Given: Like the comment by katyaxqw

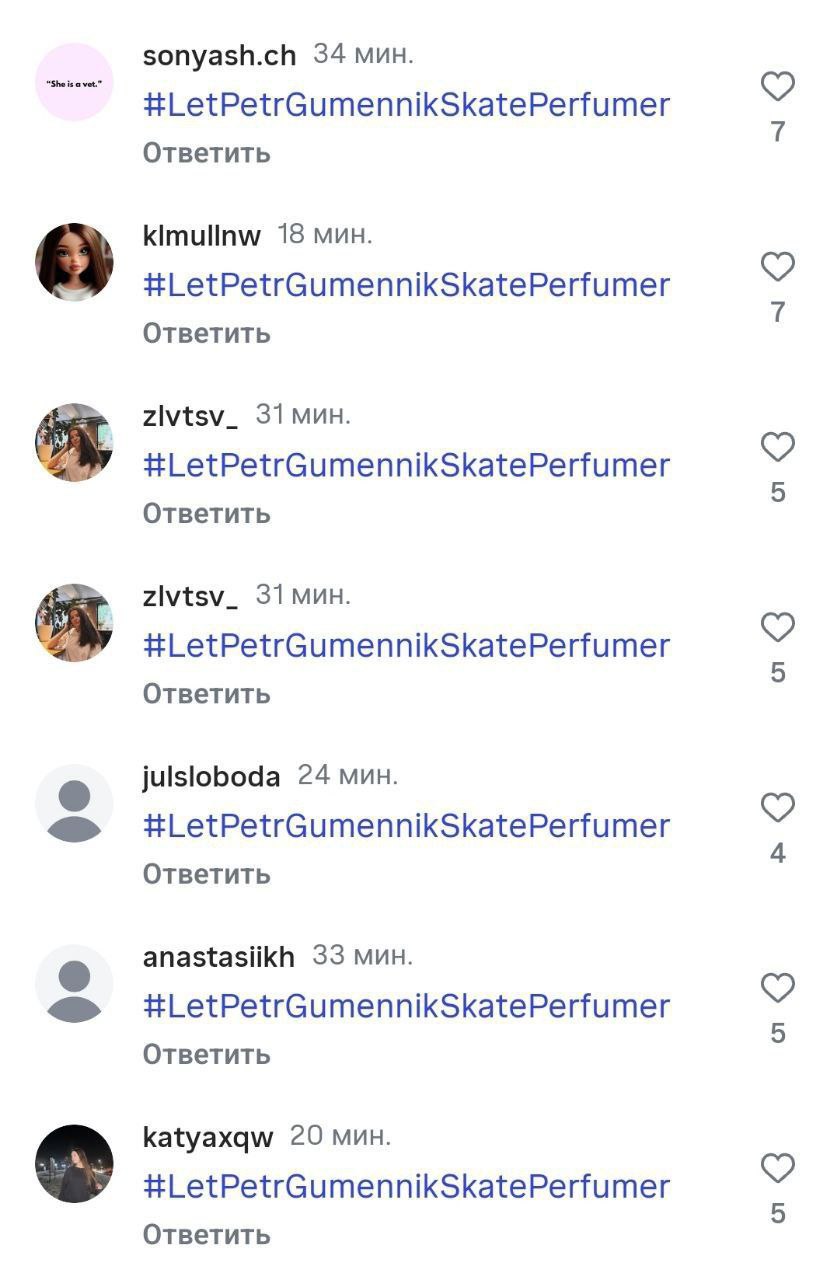Looking at the screenshot, I should coord(777,1169).
